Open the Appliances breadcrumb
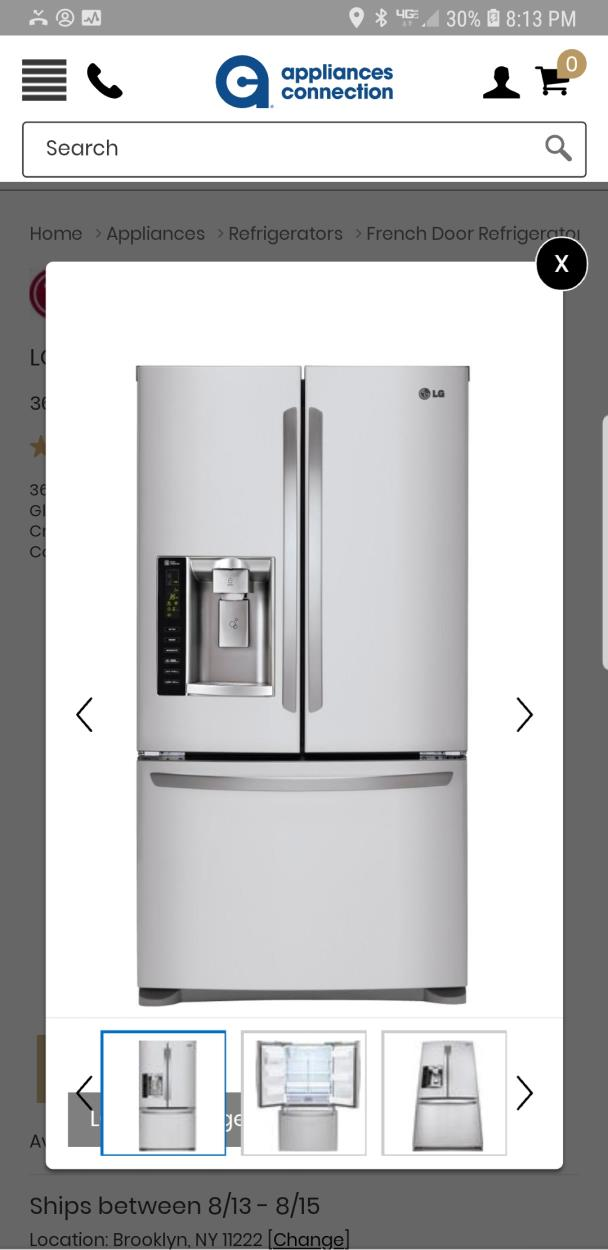608x1250 pixels. [x=155, y=234]
